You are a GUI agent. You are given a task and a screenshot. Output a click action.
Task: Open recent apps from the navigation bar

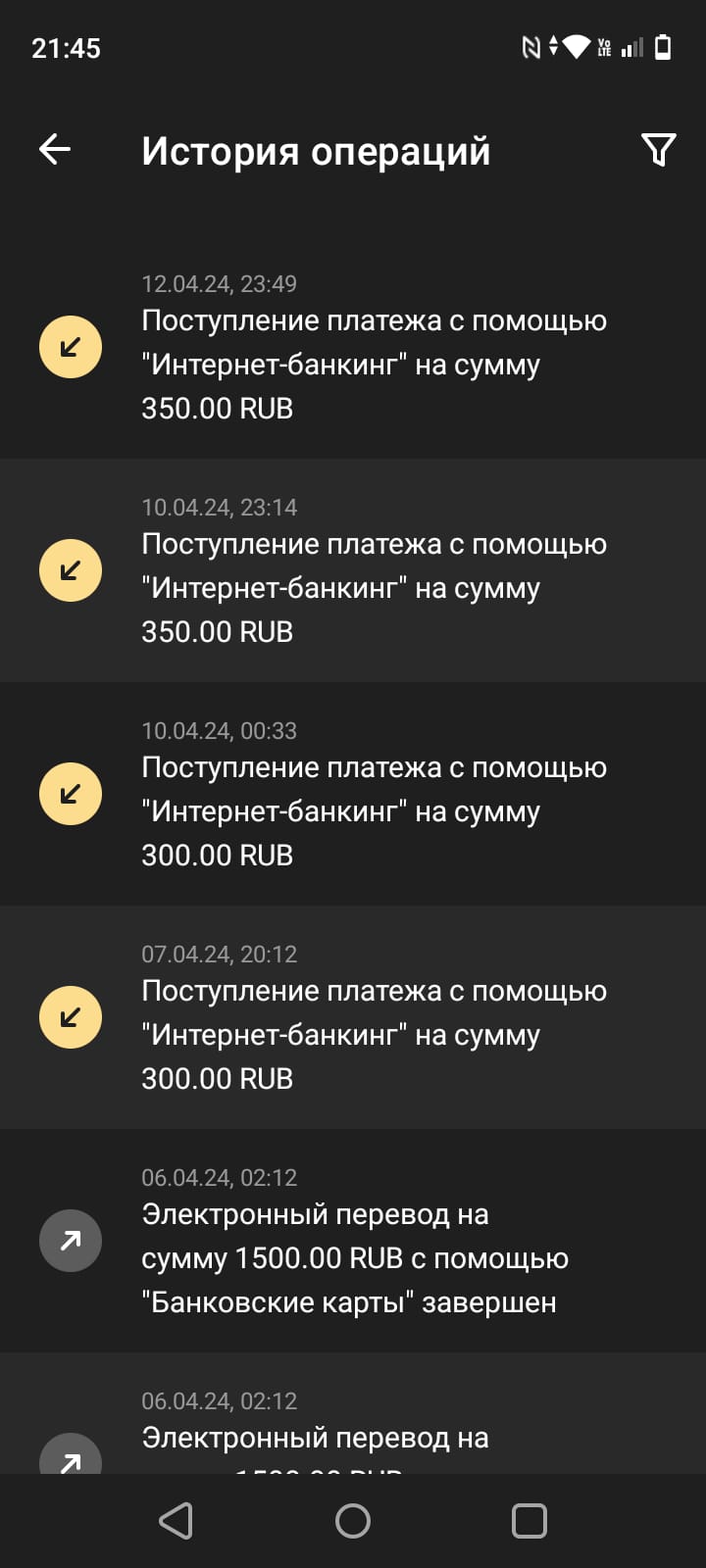pyautogui.click(x=529, y=1521)
